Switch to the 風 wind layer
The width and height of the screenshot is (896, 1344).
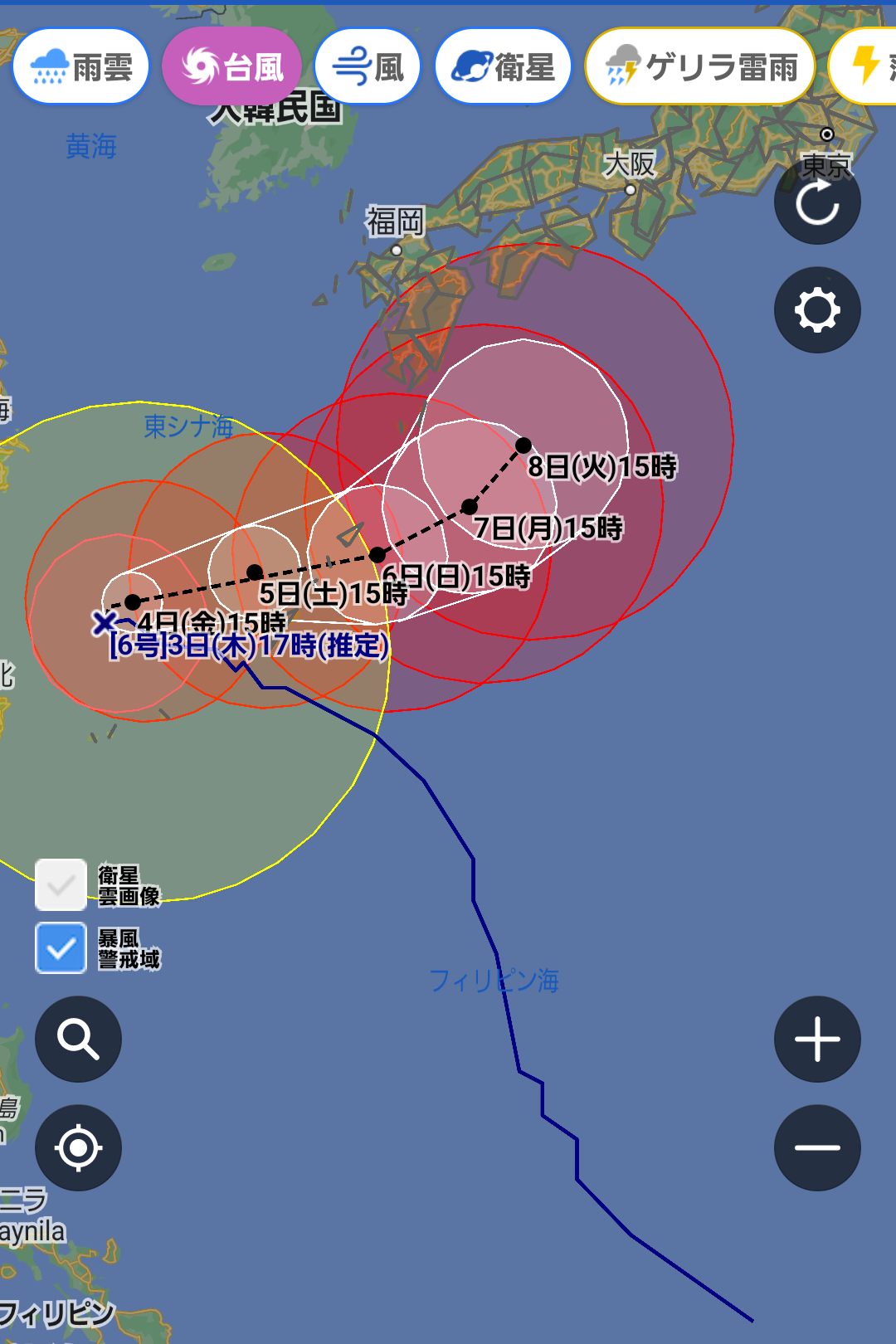368,67
